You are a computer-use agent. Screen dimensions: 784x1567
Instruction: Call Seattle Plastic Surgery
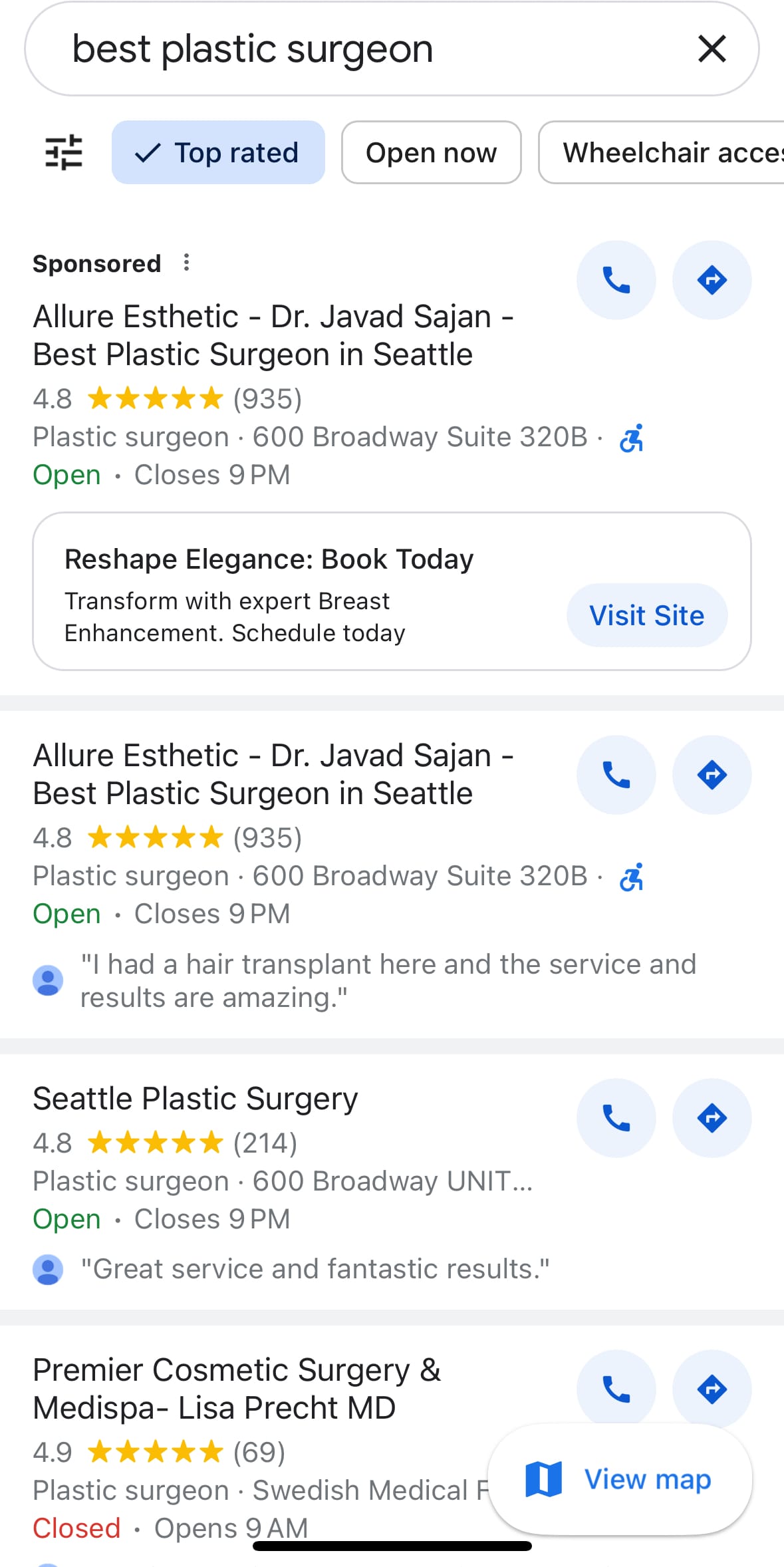click(x=616, y=1118)
